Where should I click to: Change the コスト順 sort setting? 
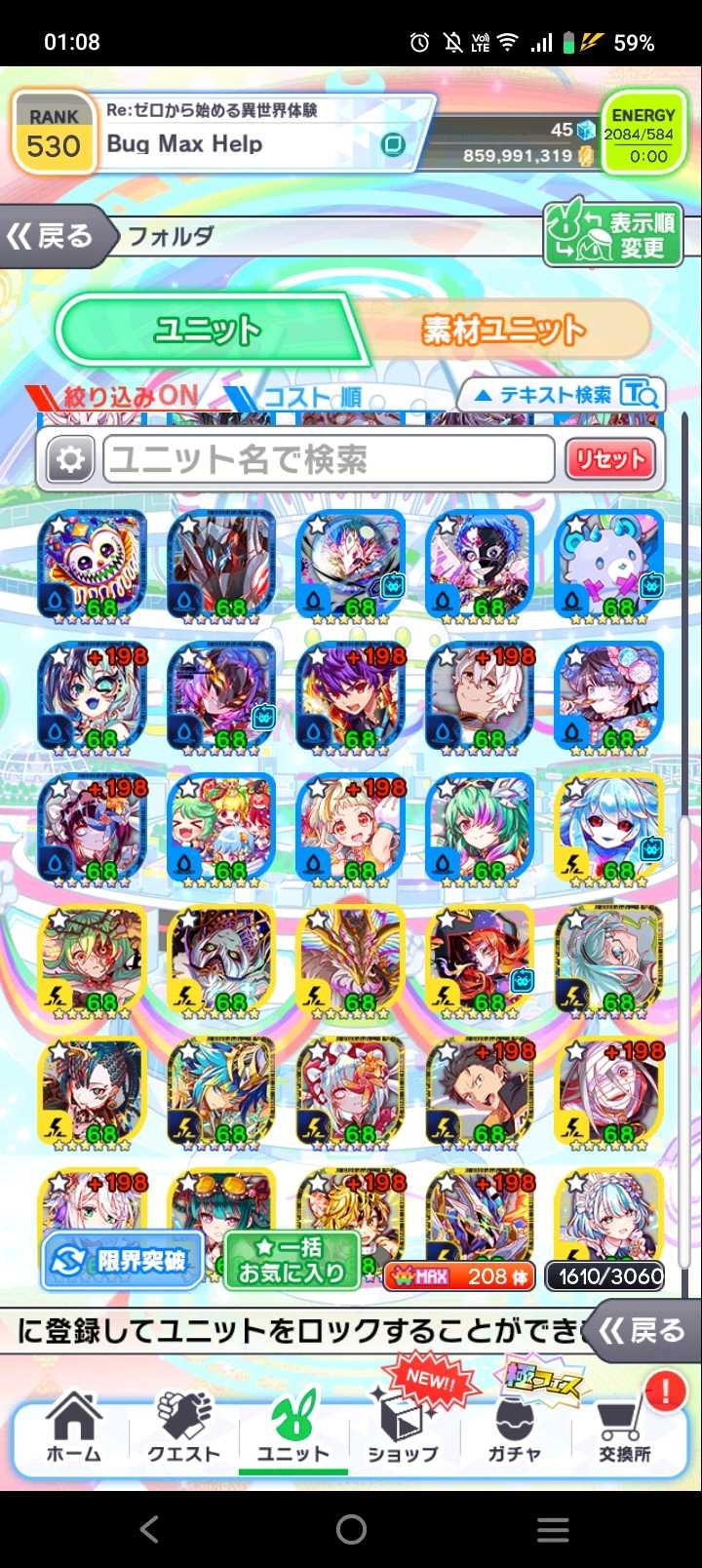tap(297, 397)
